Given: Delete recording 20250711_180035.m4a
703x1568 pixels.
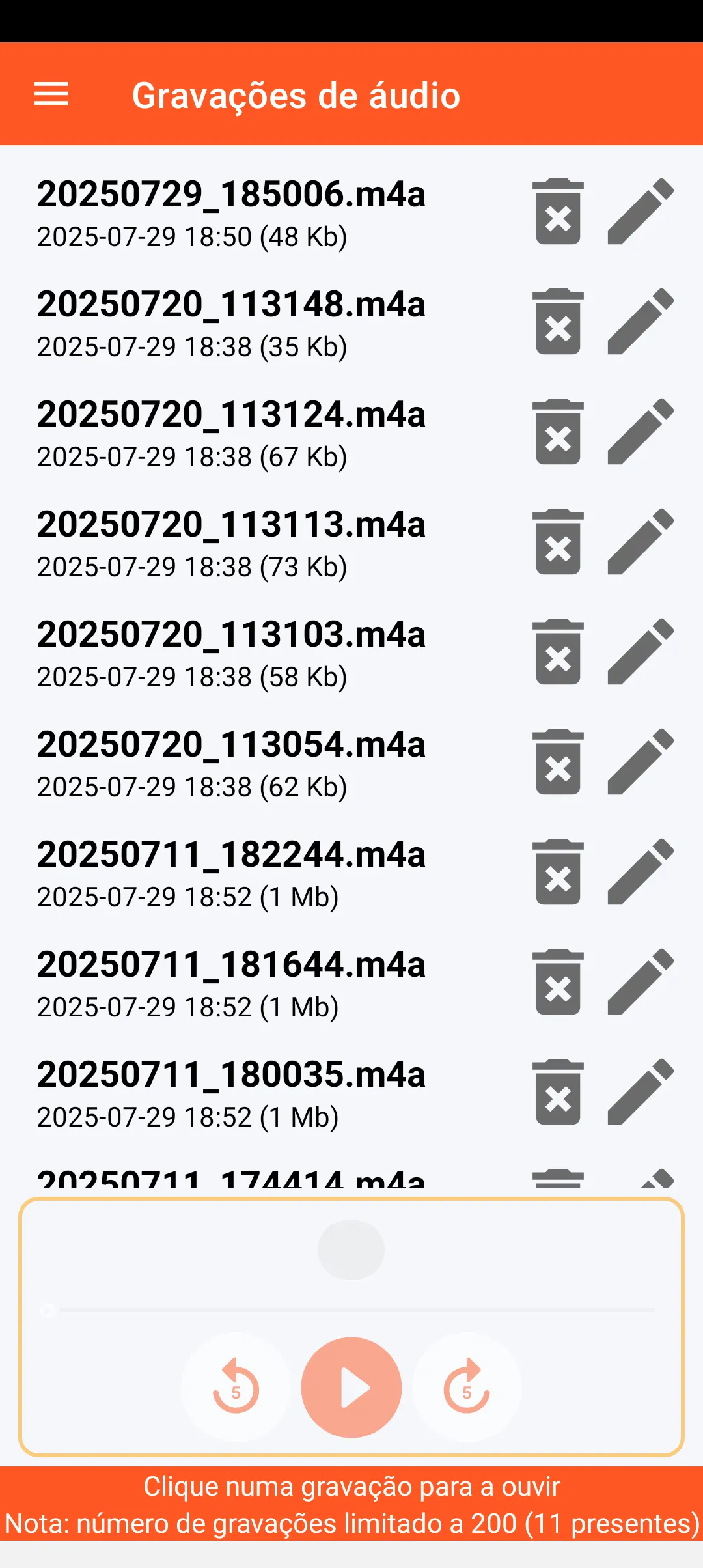Looking at the screenshot, I should click(558, 1092).
